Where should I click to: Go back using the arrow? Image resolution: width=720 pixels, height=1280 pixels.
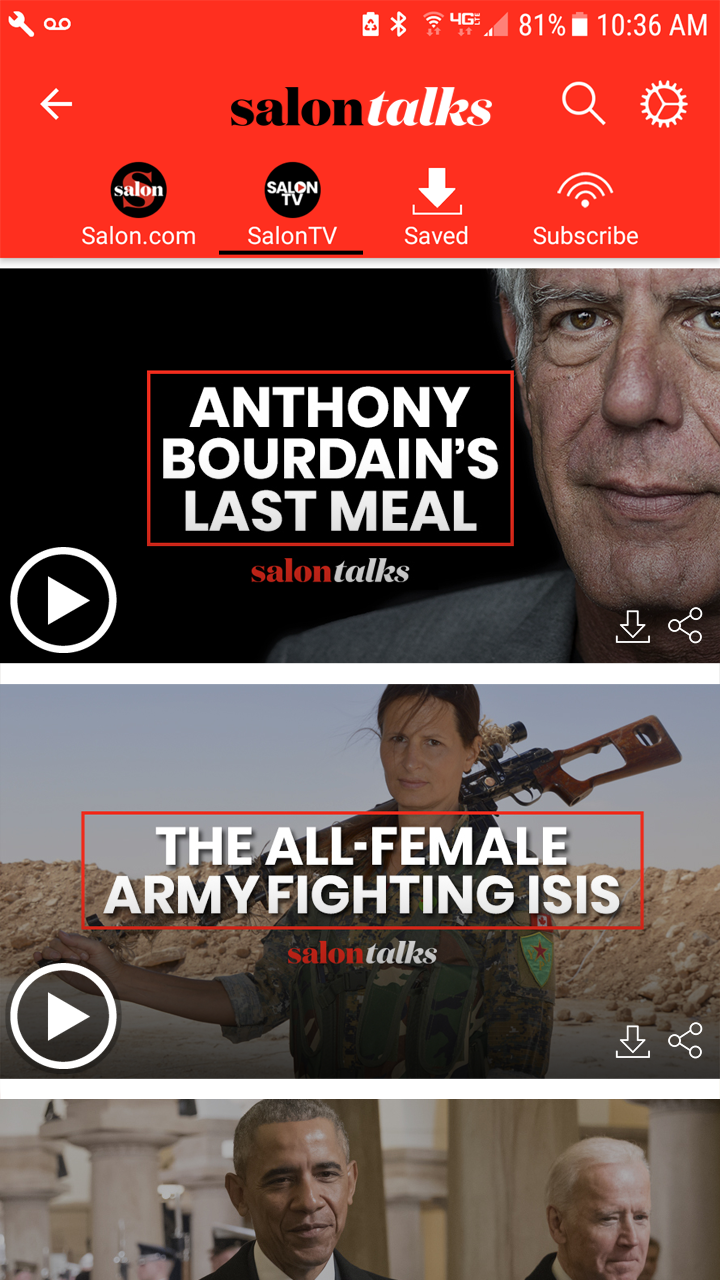[56, 104]
